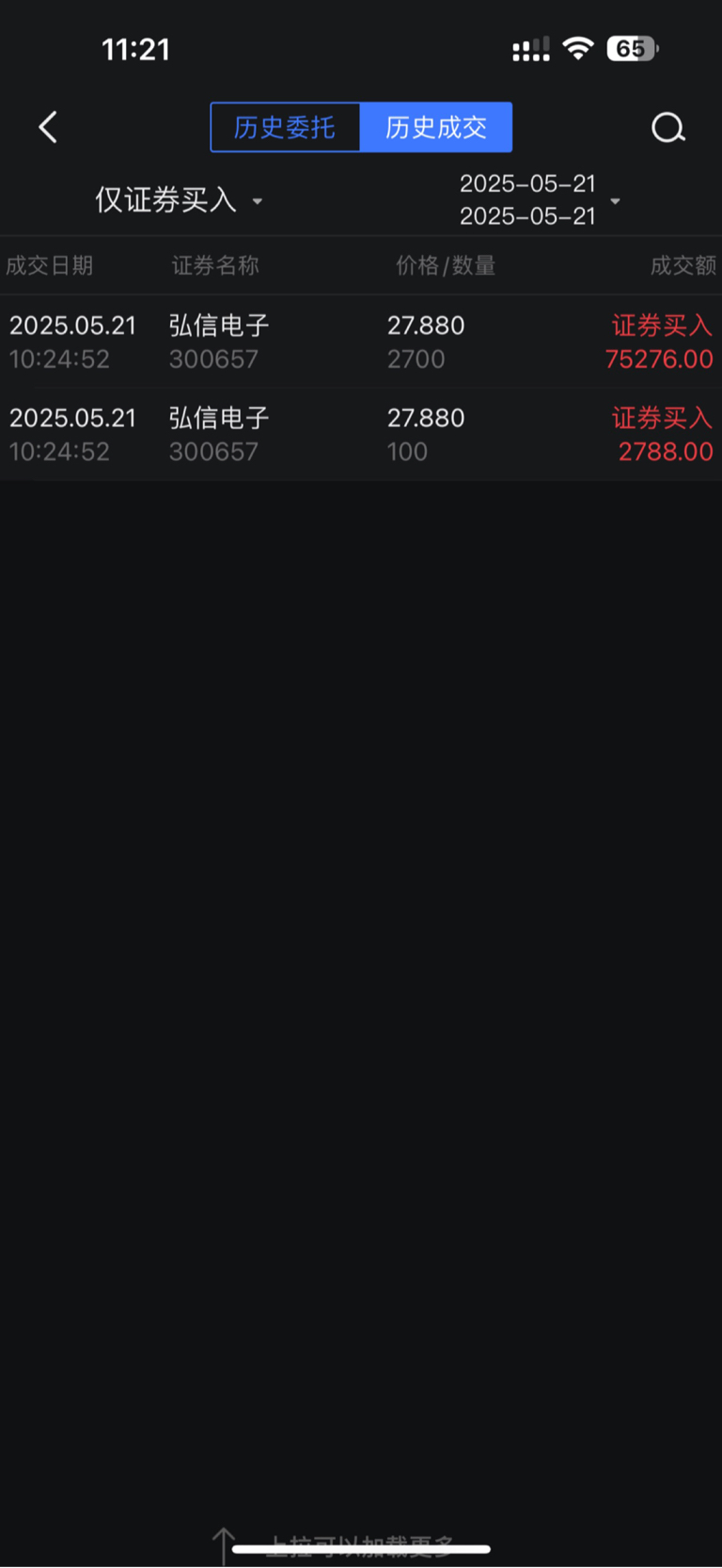Open the search magnifier icon
Image resolution: width=722 pixels, height=1568 pixels.
(668, 128)
